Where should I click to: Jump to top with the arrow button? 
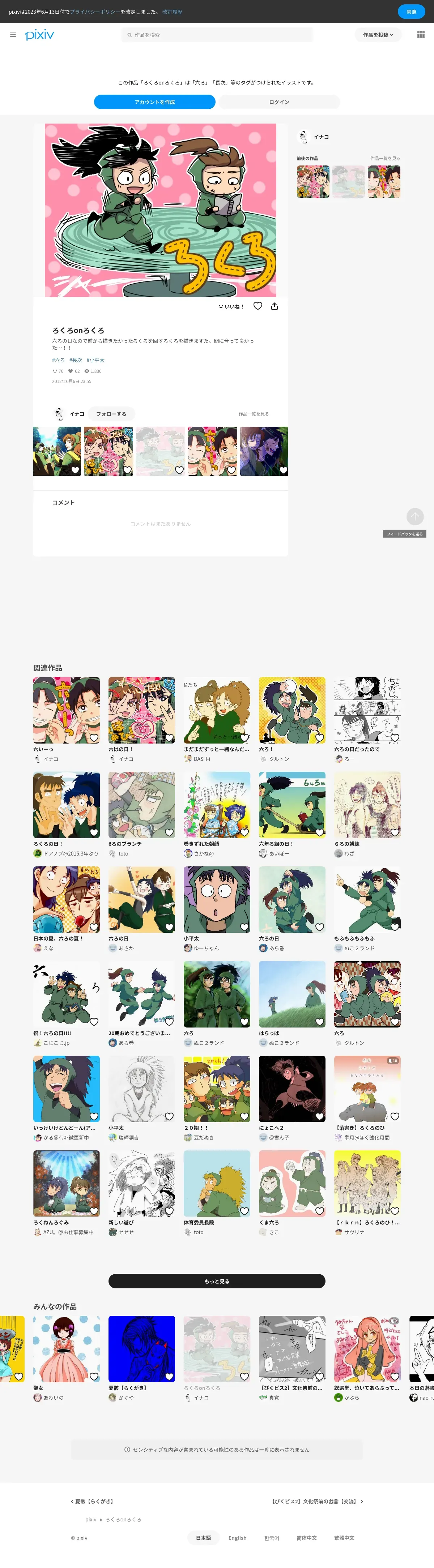point(415,517)
